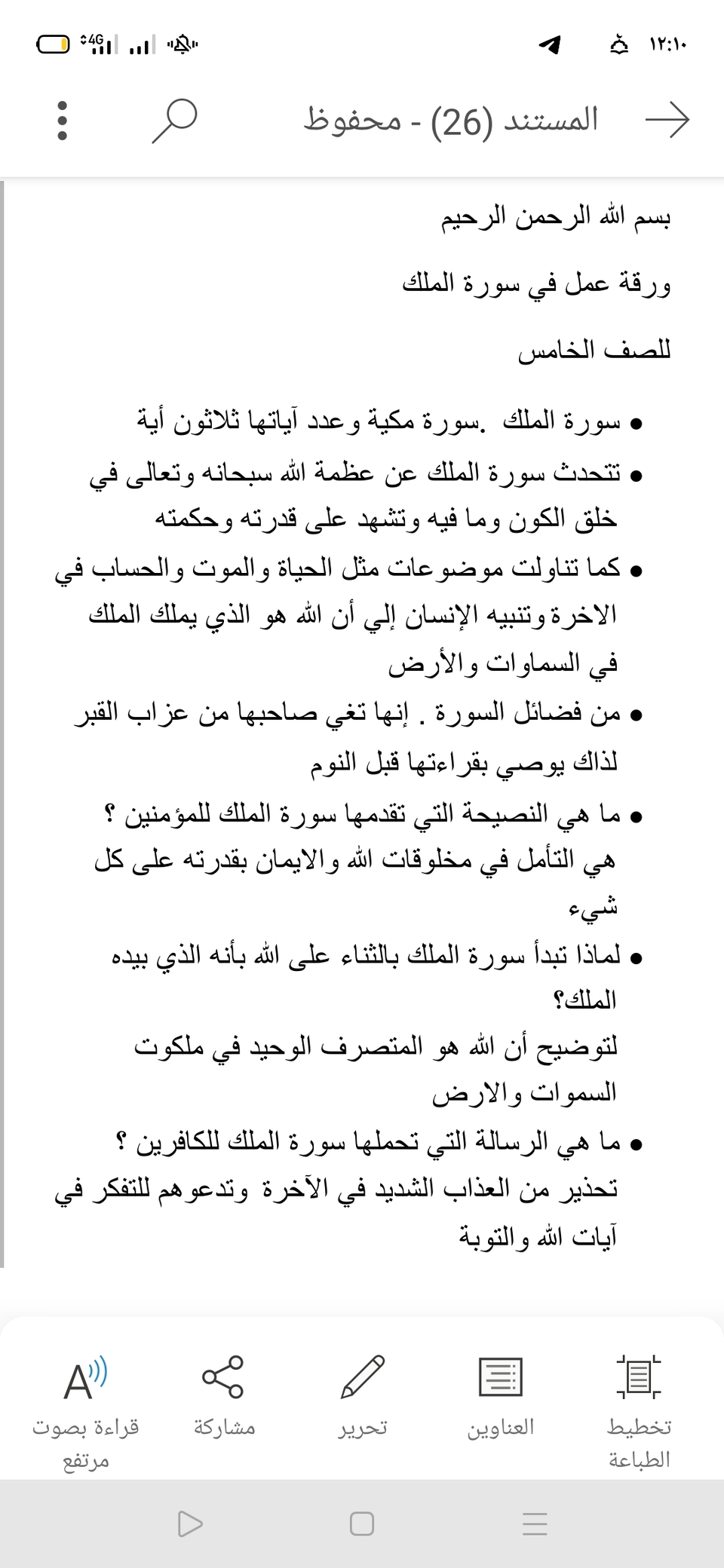Open search in the document
The image size is (724, 1568).
click(x=175, y=121)
